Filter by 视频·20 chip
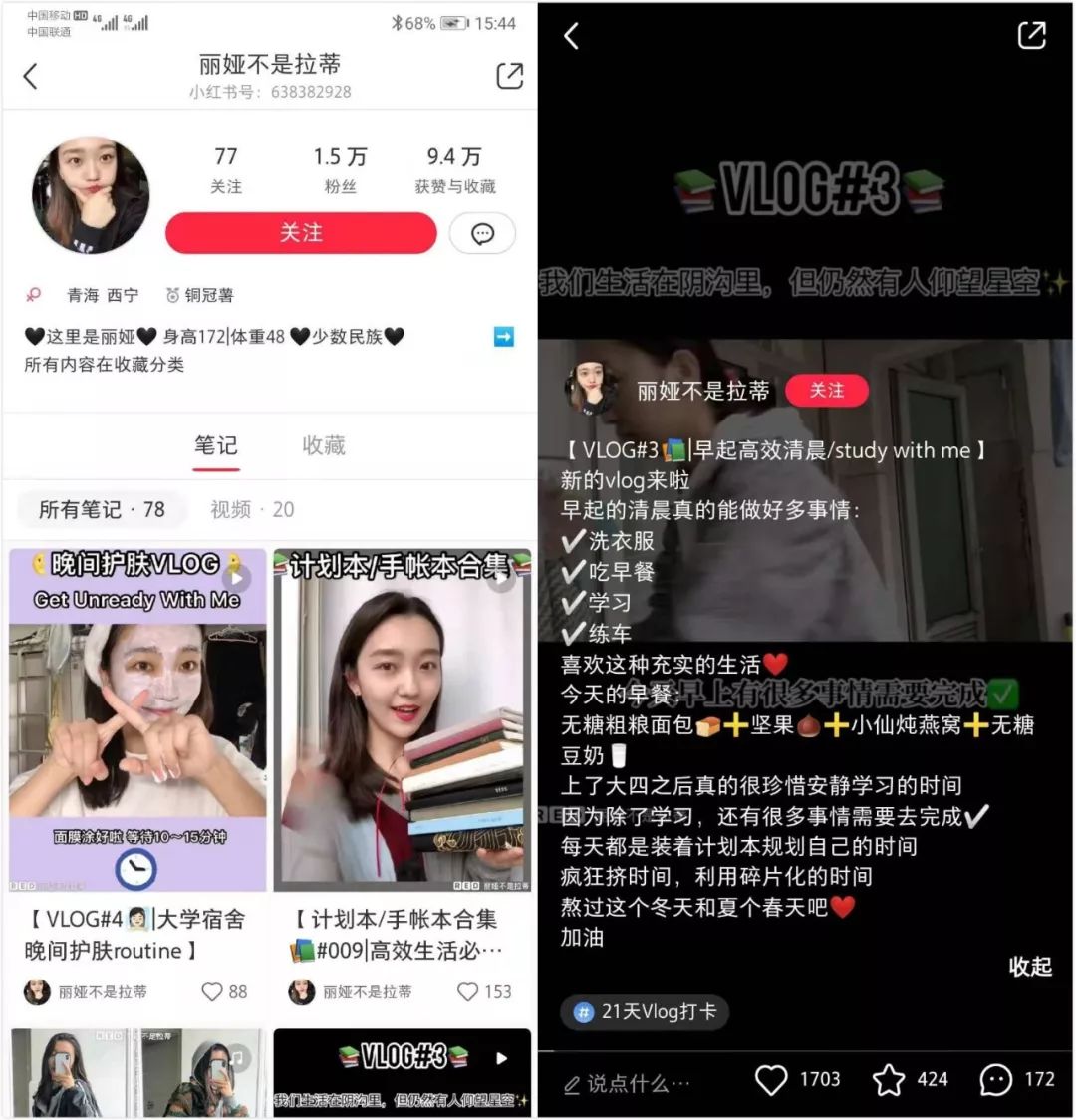The height and width of the screenshot is (1120, 1076). coord(252,509)
